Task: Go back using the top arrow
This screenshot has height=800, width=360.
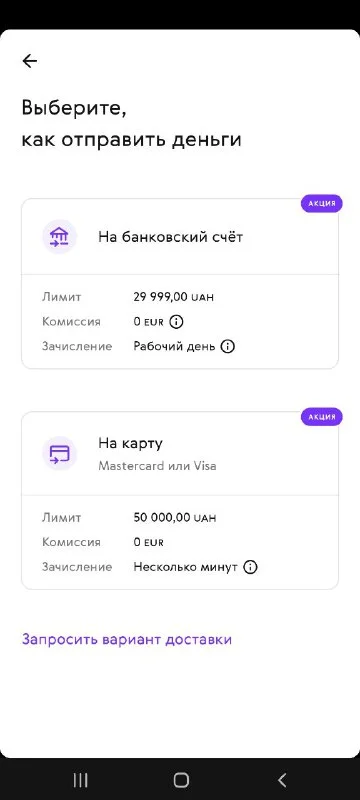Action: click(x=30, y=61)
